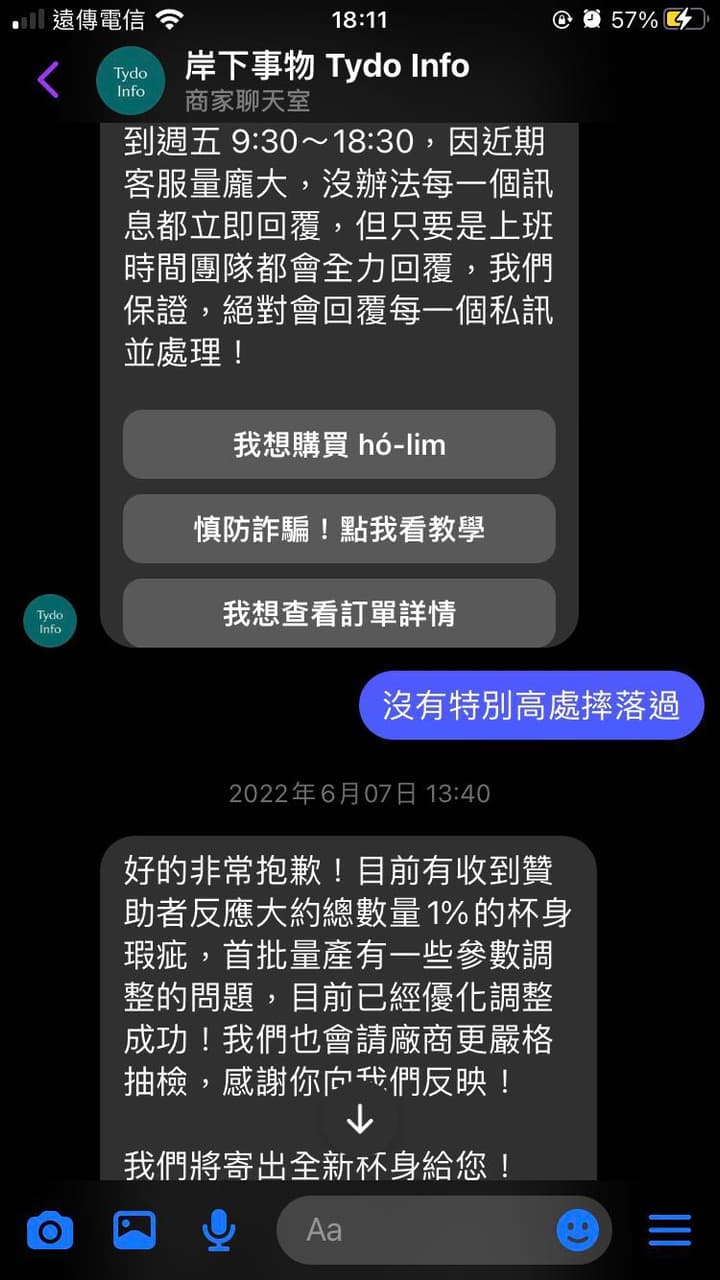Record a voice message with the microphone

point(218,1230)
